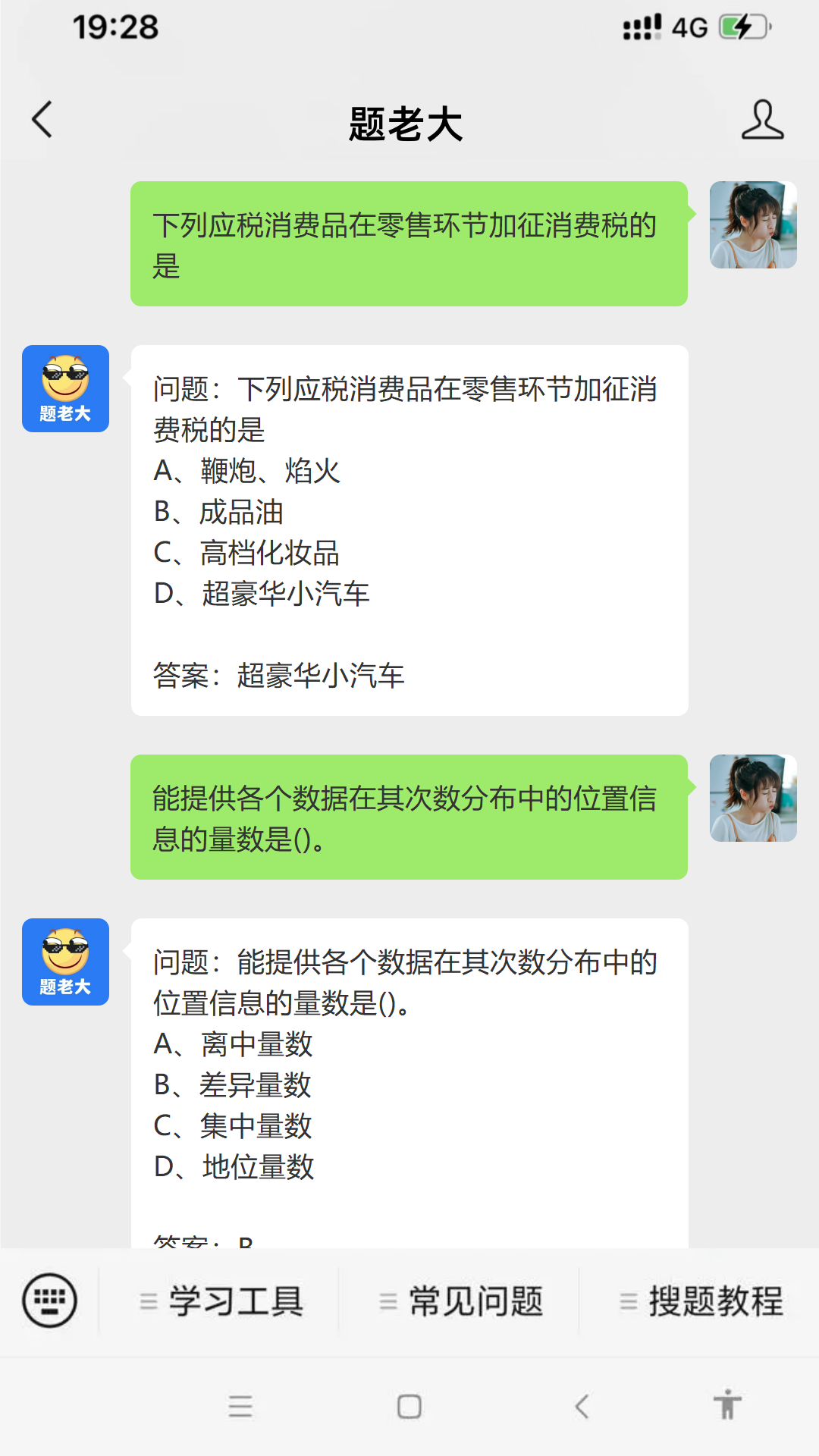Open the 常见问题 menu
The image size is (819, 1456).
coord(461,1301)
